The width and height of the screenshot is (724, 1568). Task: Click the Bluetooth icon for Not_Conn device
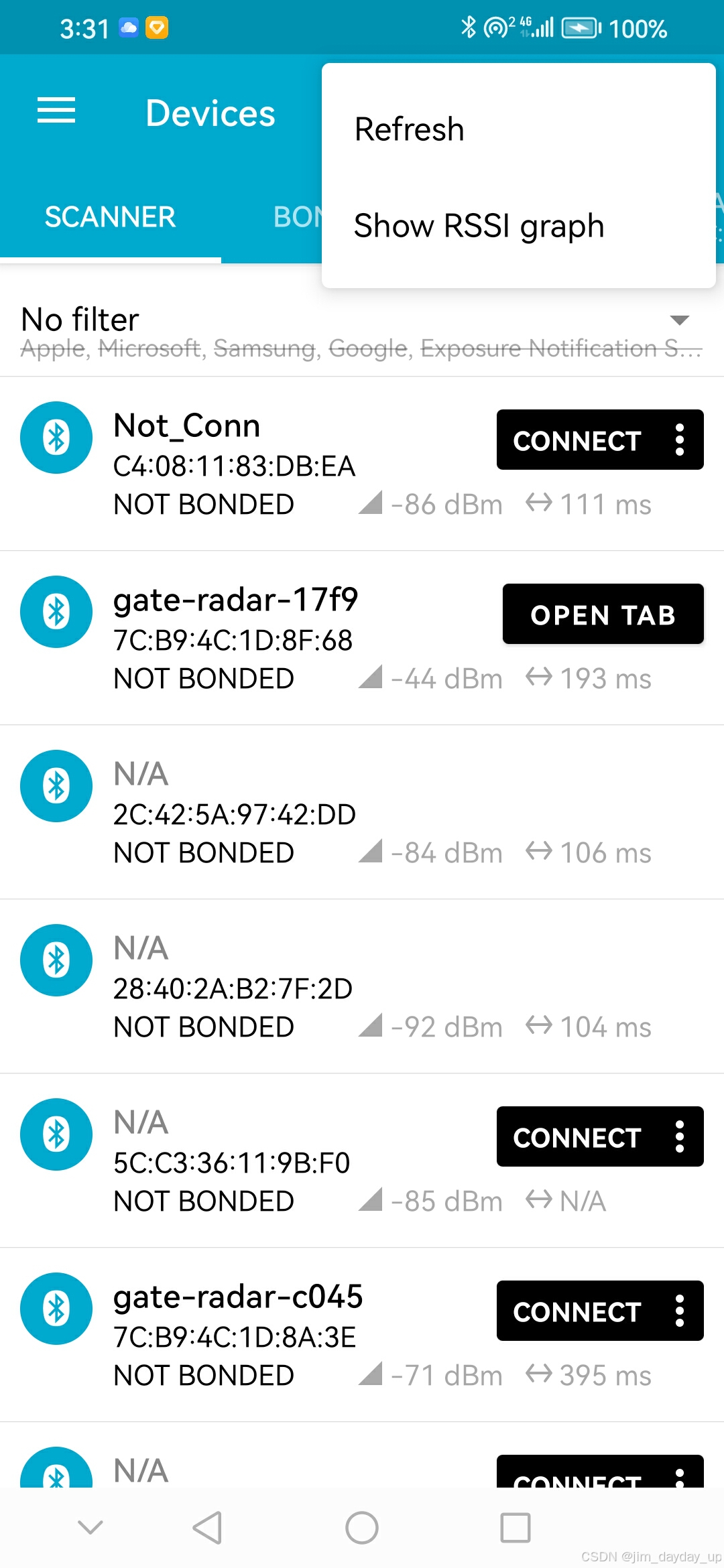(x=56, y=438)
